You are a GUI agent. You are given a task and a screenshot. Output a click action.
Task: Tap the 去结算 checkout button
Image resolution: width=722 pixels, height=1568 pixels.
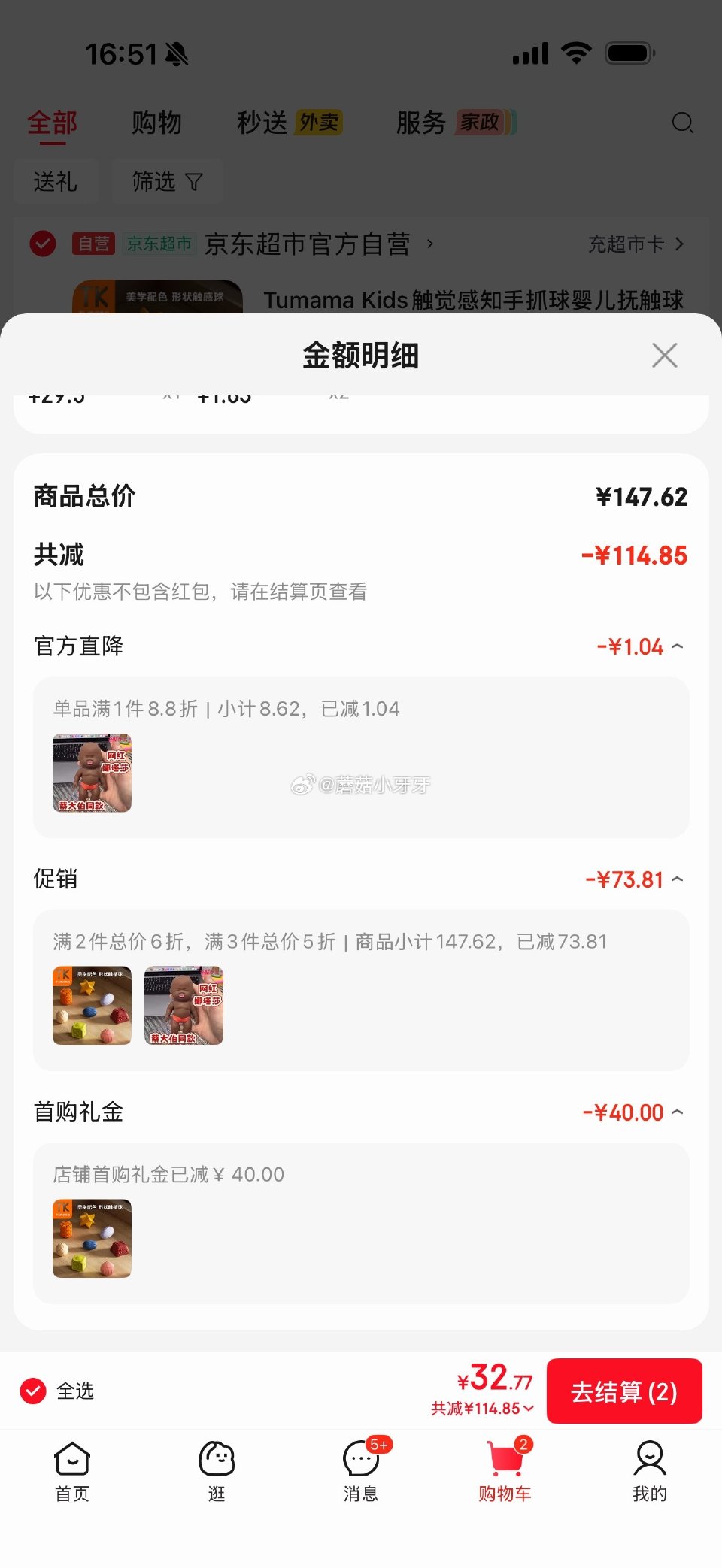(625, 1391)
